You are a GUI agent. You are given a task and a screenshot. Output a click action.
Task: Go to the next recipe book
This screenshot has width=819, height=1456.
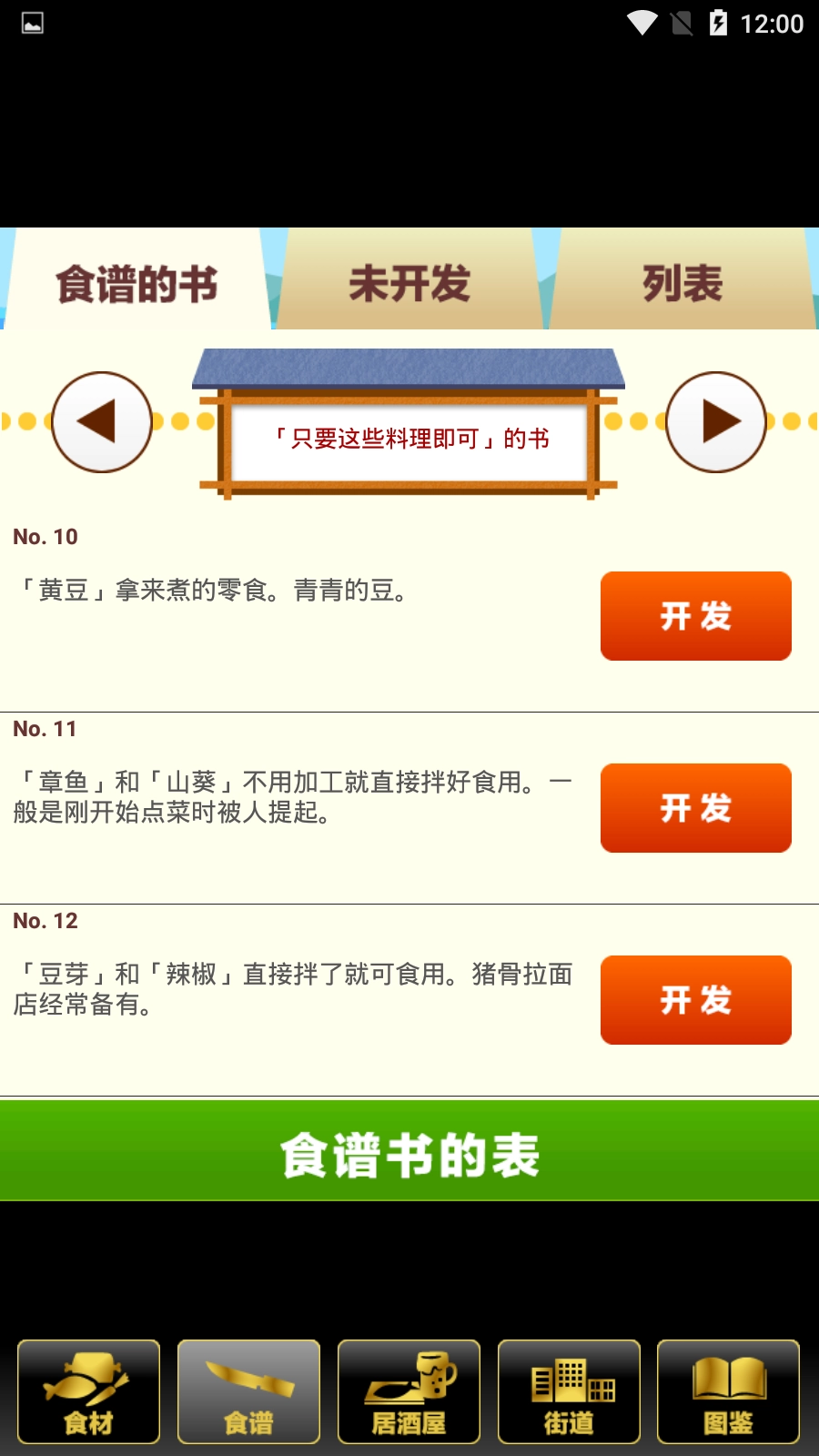tap(716, 422)
